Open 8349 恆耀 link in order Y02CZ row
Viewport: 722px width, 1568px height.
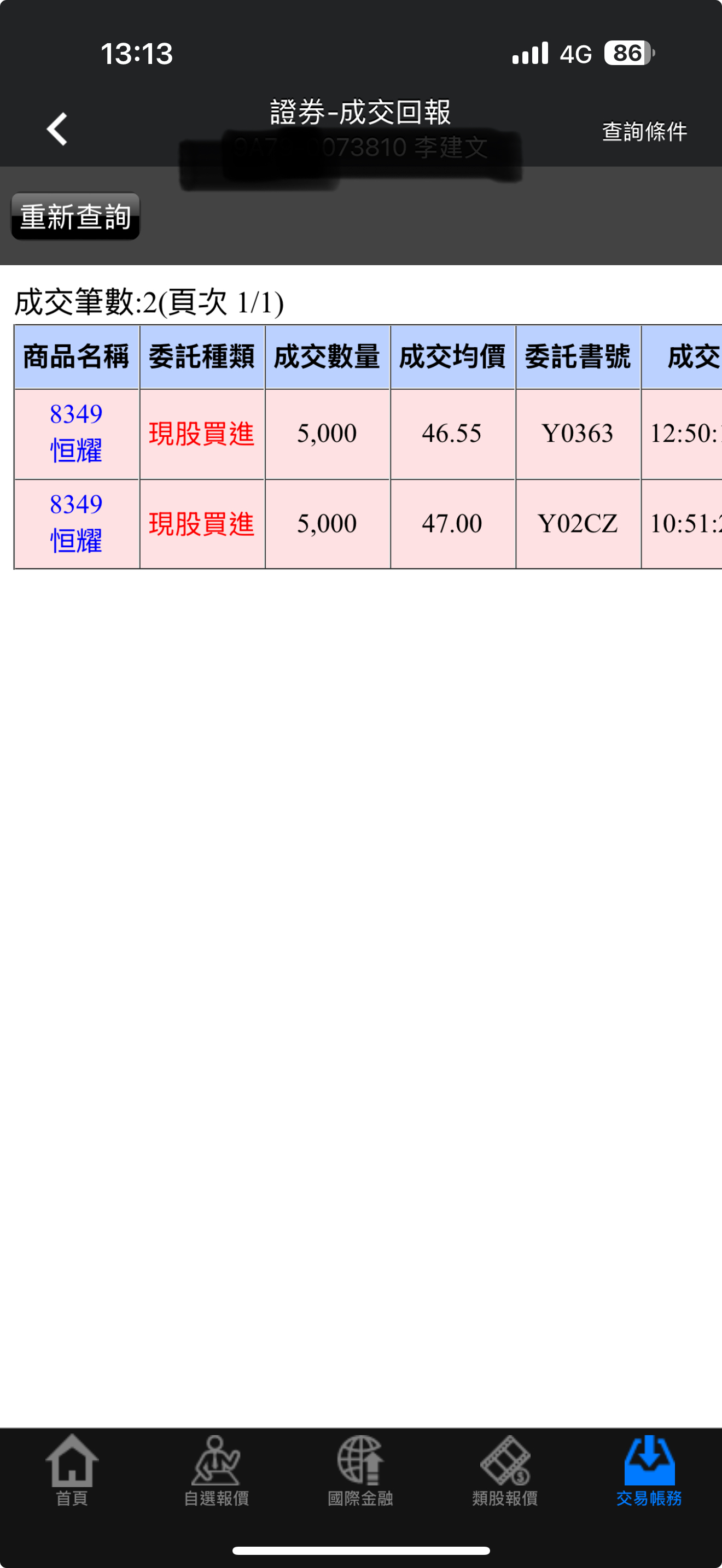click(76, 523)
